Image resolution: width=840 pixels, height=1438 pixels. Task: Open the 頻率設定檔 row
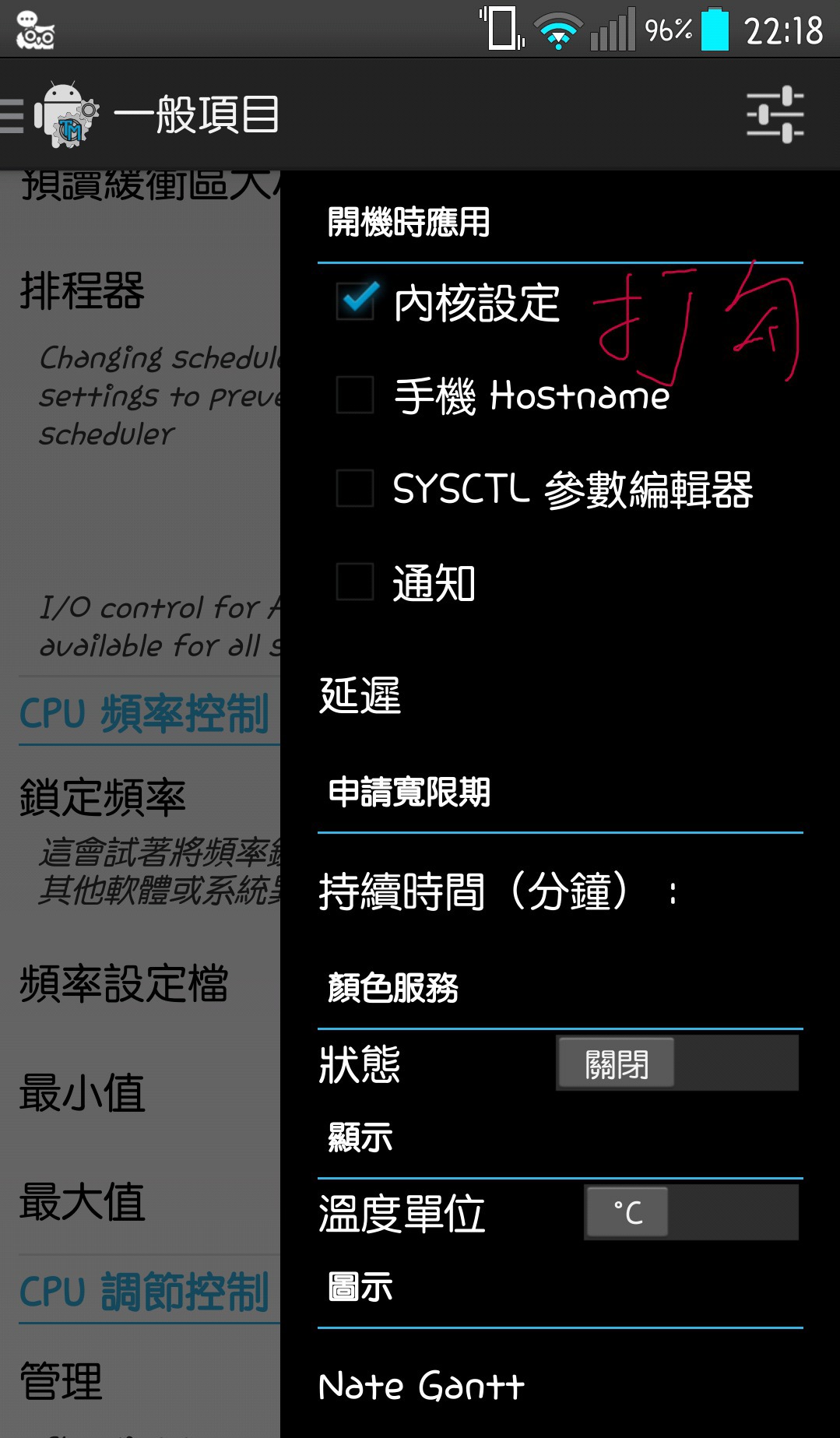[x=124, y=983]
